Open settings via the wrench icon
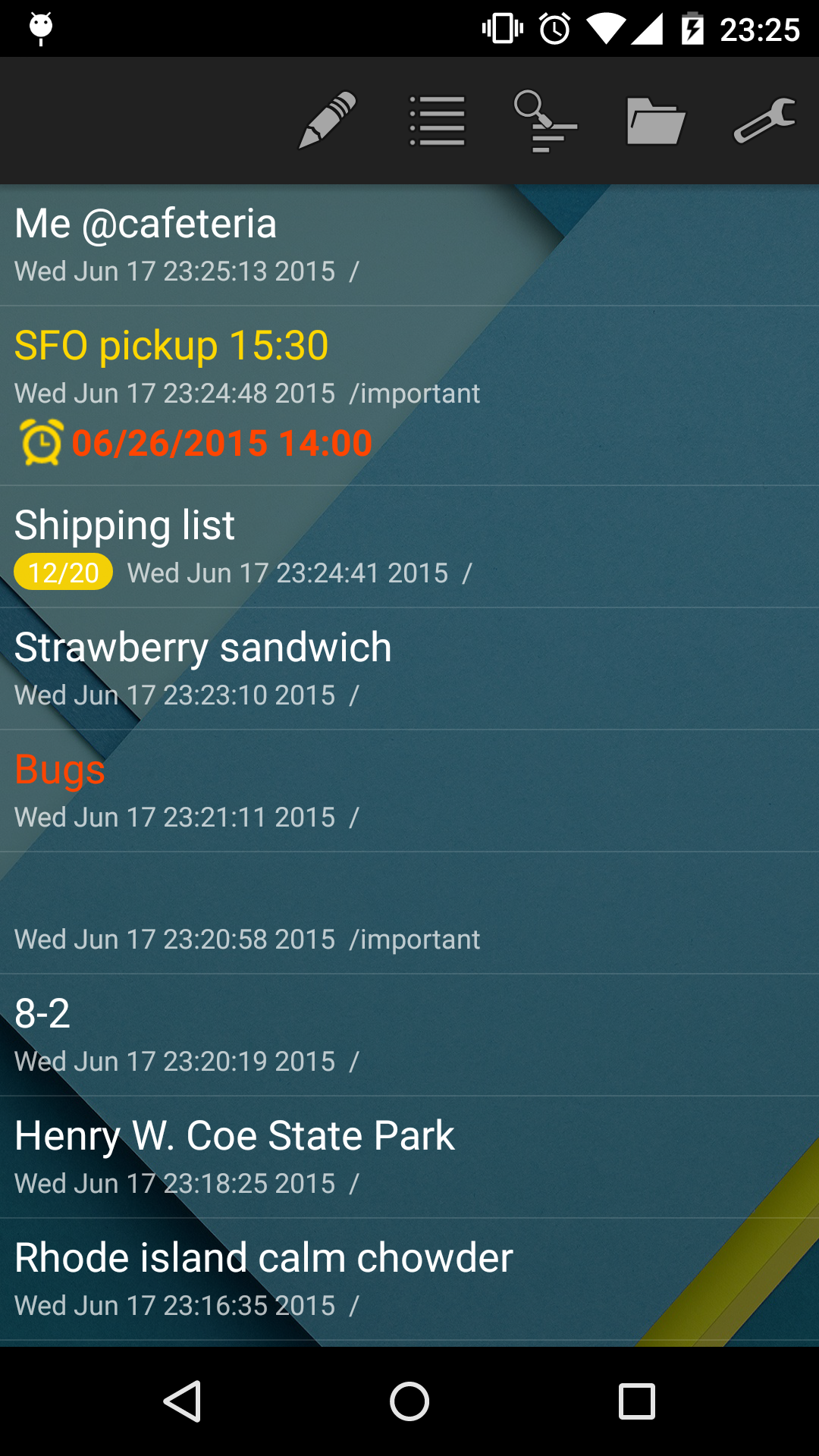 pyautogui.click(x=765, y=121)
